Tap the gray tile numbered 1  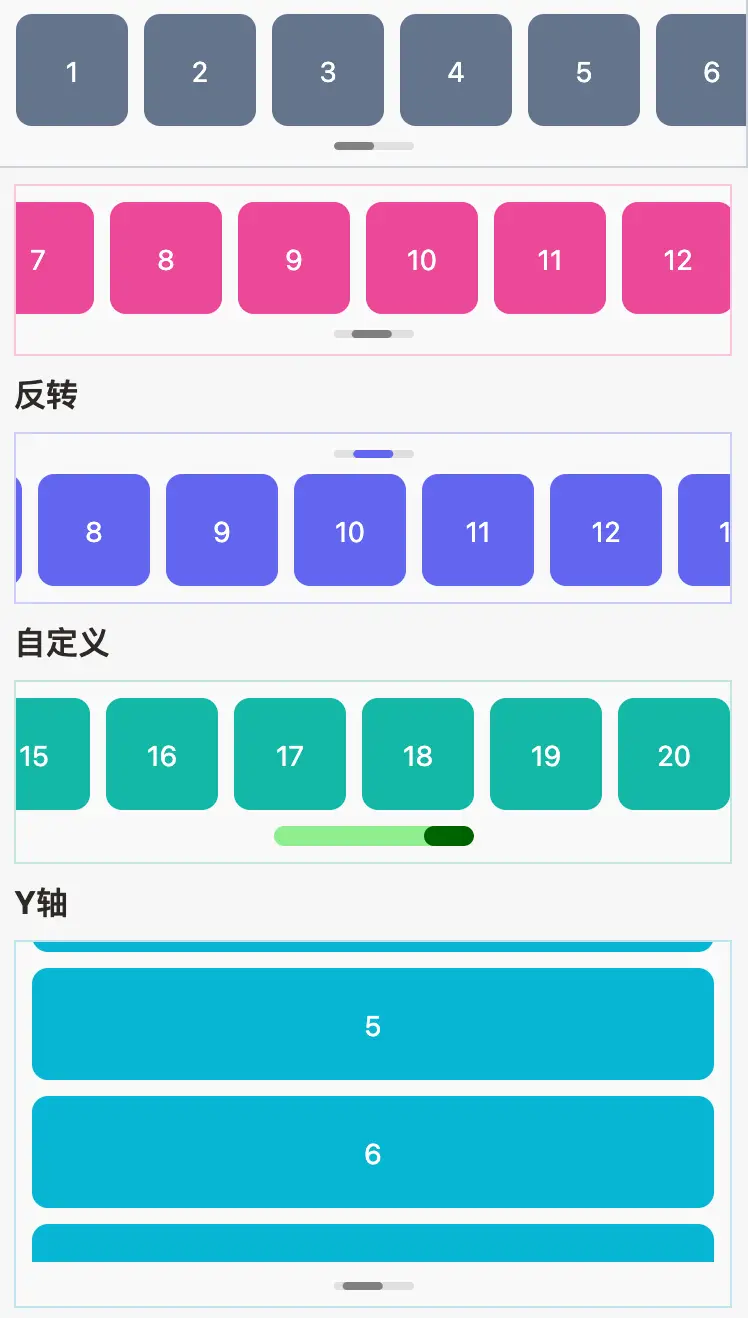click(72, 70)
